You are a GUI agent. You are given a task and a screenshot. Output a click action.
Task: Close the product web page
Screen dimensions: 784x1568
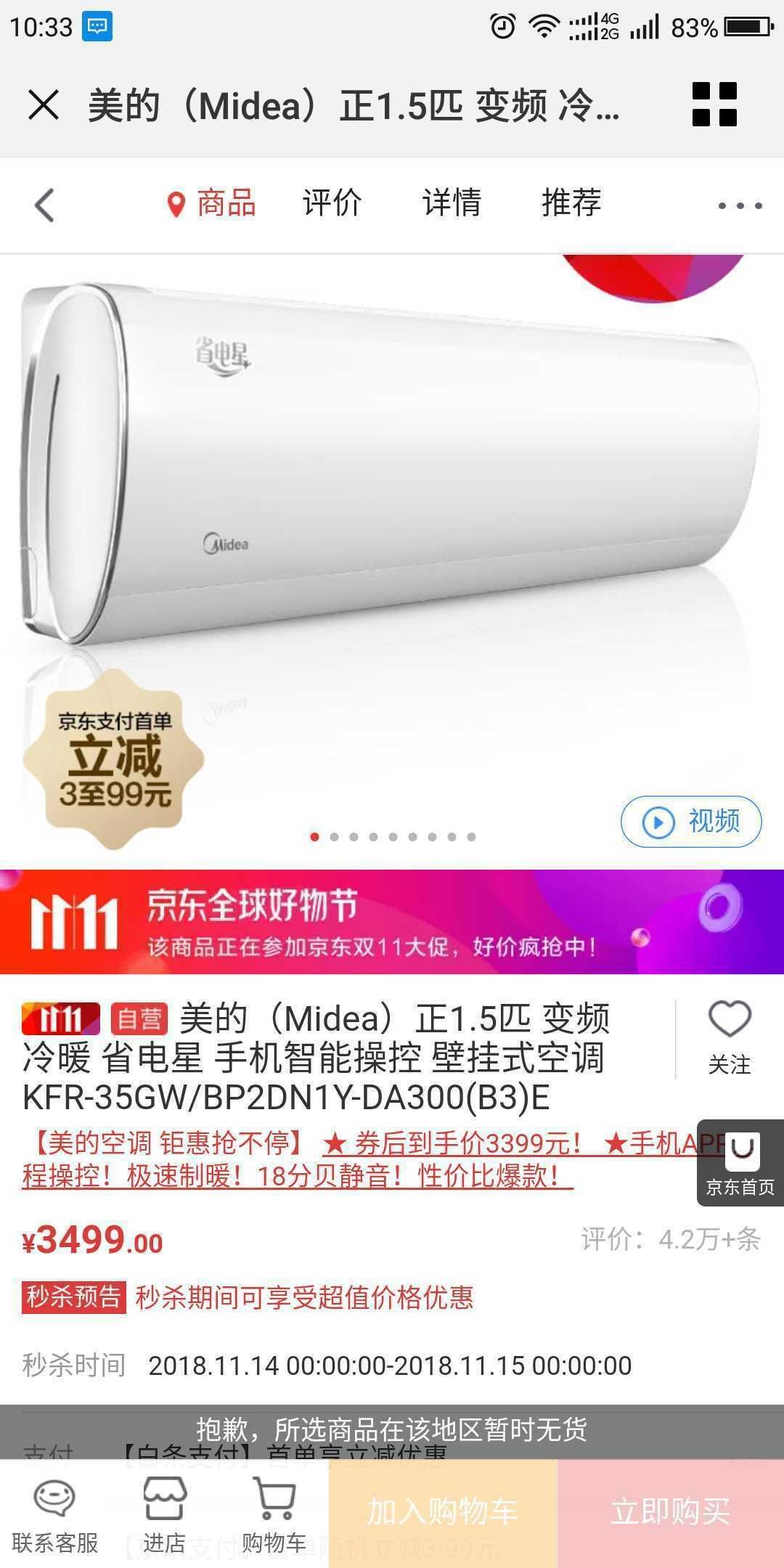coord(44,105)
